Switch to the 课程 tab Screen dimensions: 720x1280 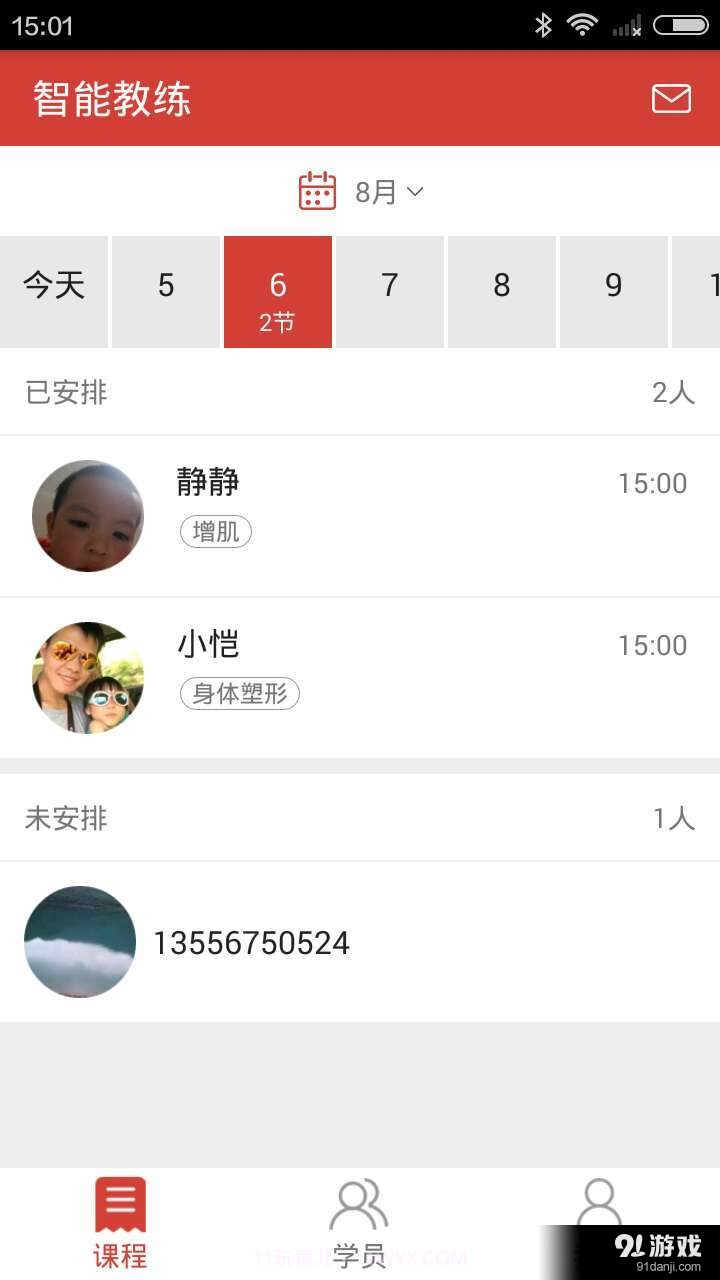[120, 1222]
